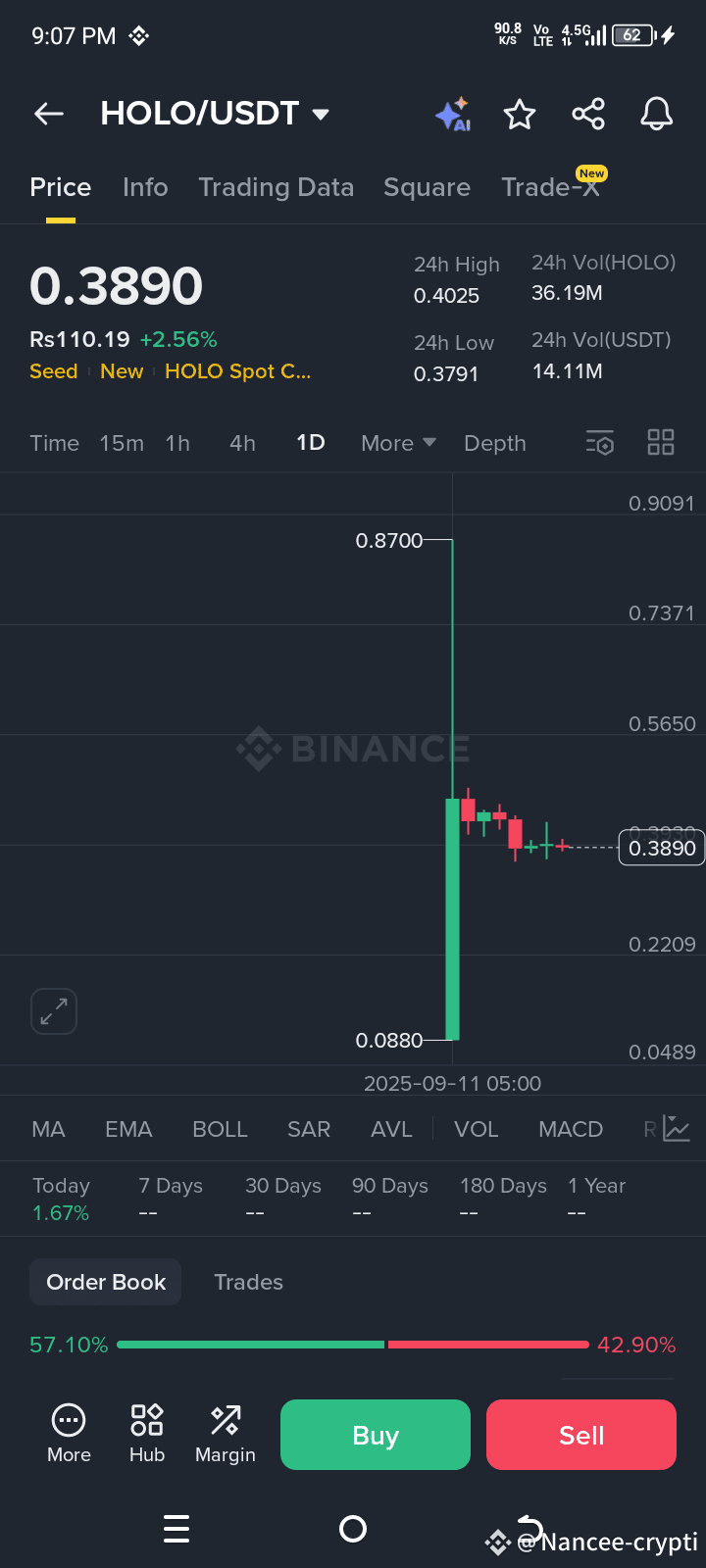Add HOLO/USDT to favorites via star icon
Screen dimensions: 706x1568
click(520, 114)
